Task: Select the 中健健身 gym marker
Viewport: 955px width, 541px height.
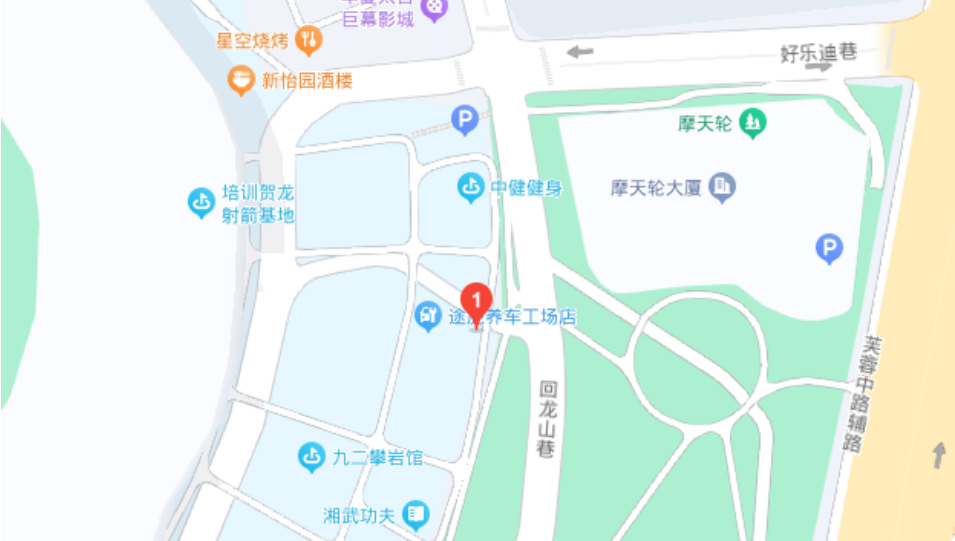Action: [471, 186]
